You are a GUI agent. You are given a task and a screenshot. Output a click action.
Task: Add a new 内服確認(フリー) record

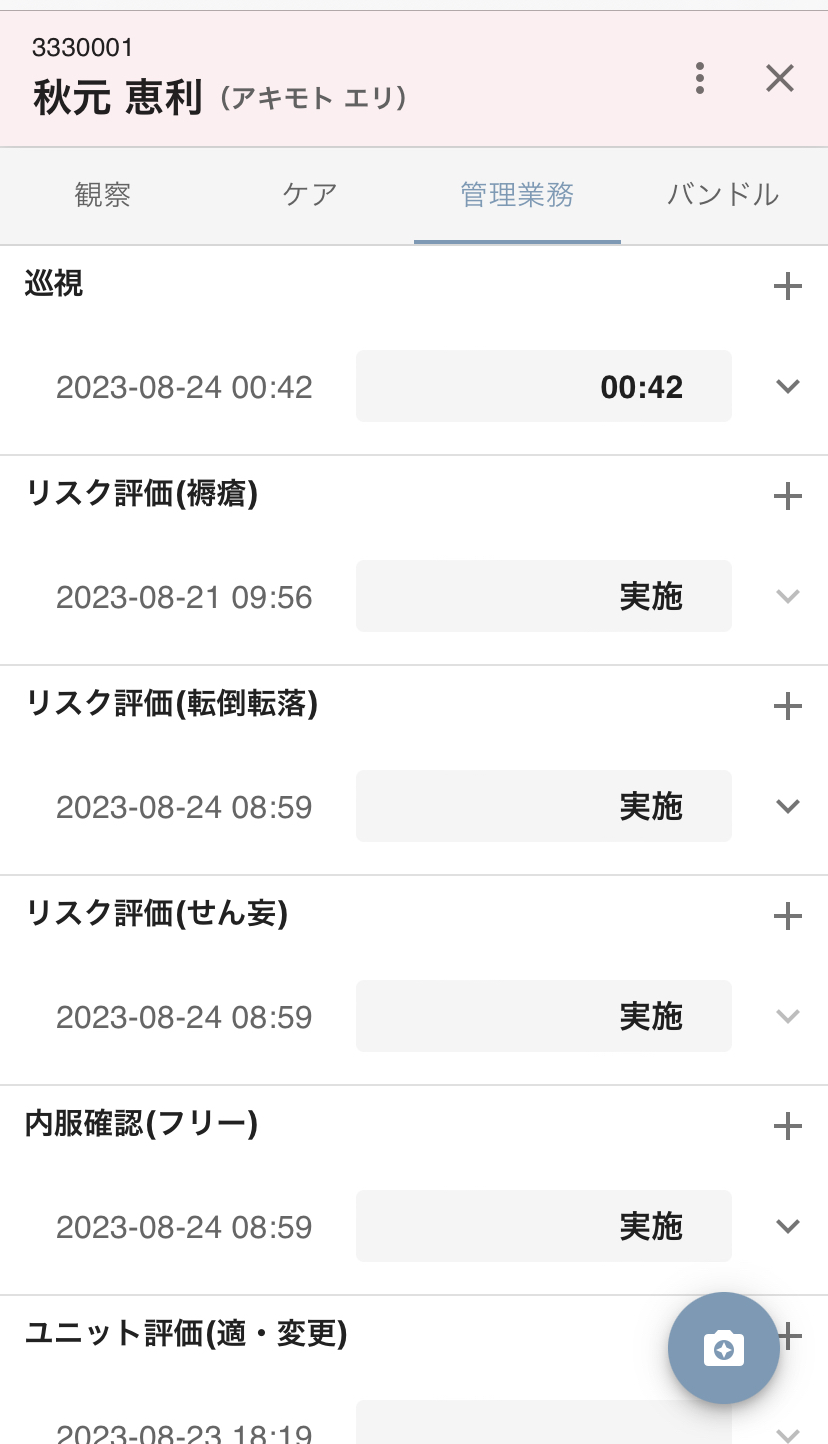coord(789,1126)
